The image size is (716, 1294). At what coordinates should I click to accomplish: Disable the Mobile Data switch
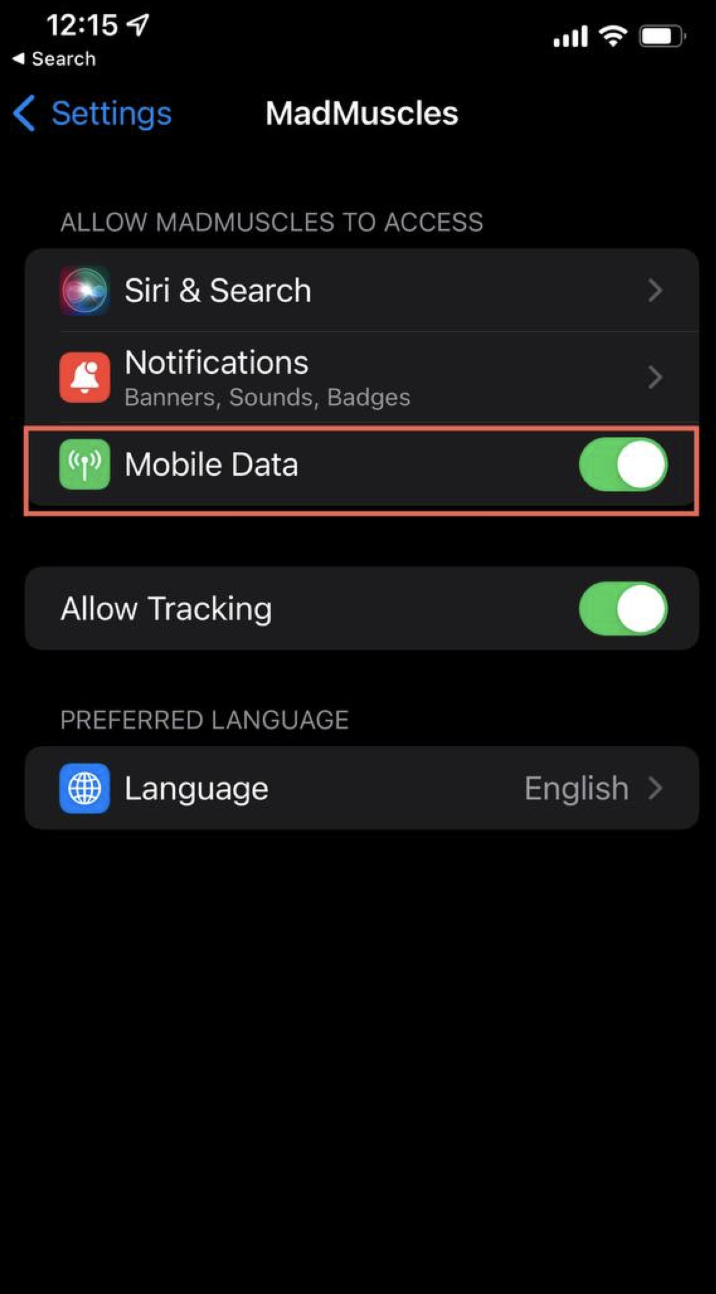tap(623, 465)
